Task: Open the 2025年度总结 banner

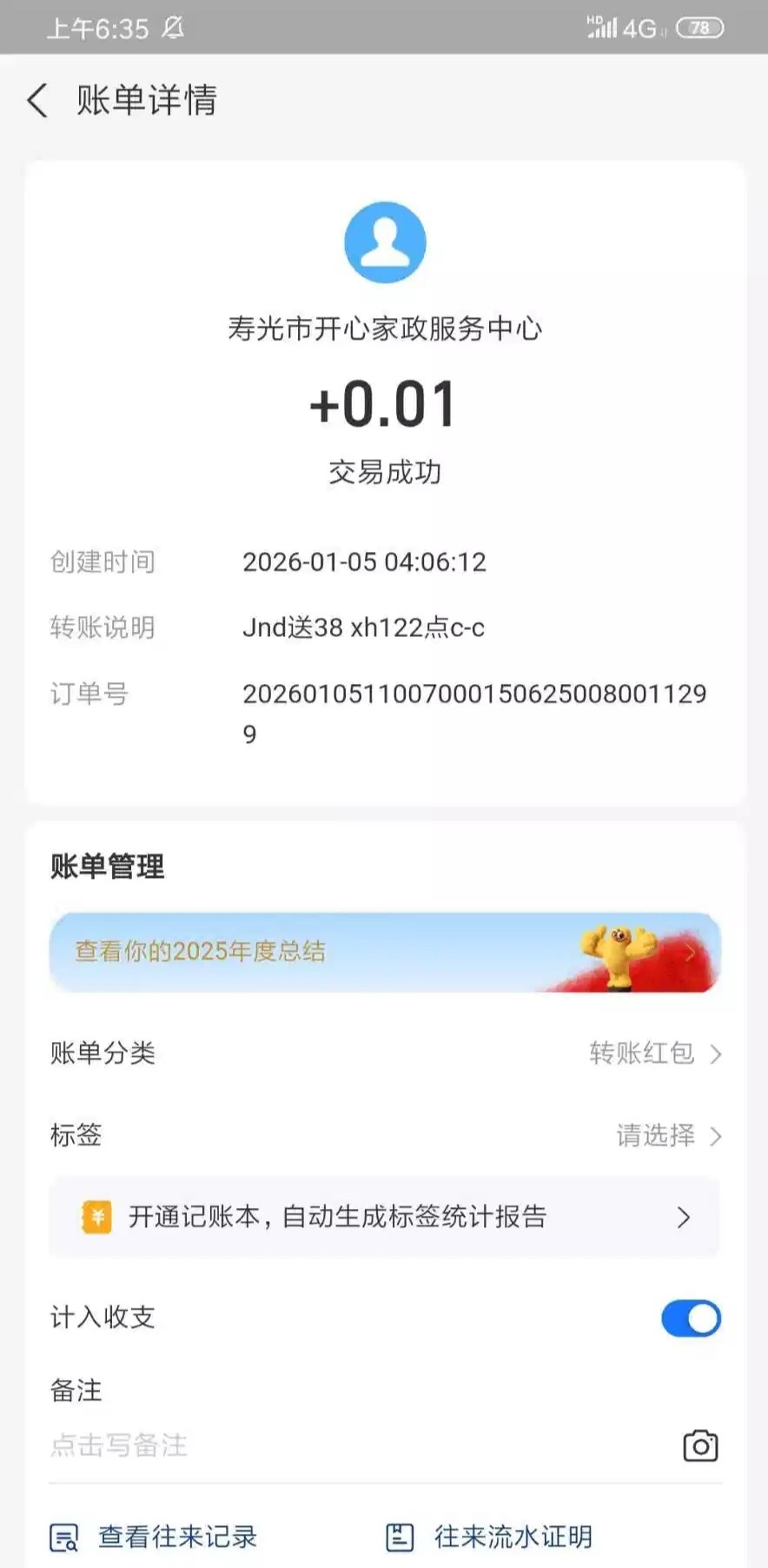Action: [384, 952]
